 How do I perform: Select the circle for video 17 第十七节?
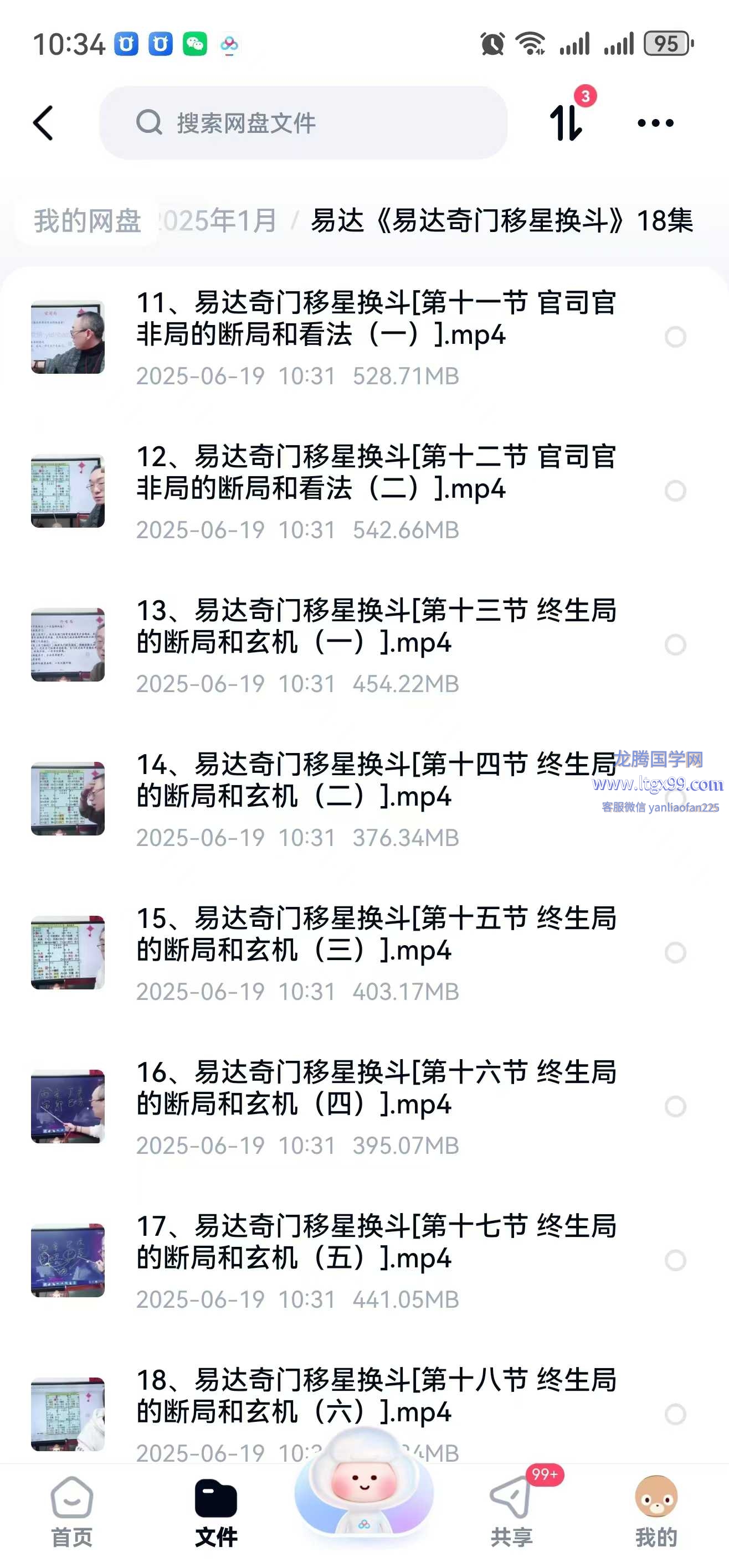(675, 1261)
